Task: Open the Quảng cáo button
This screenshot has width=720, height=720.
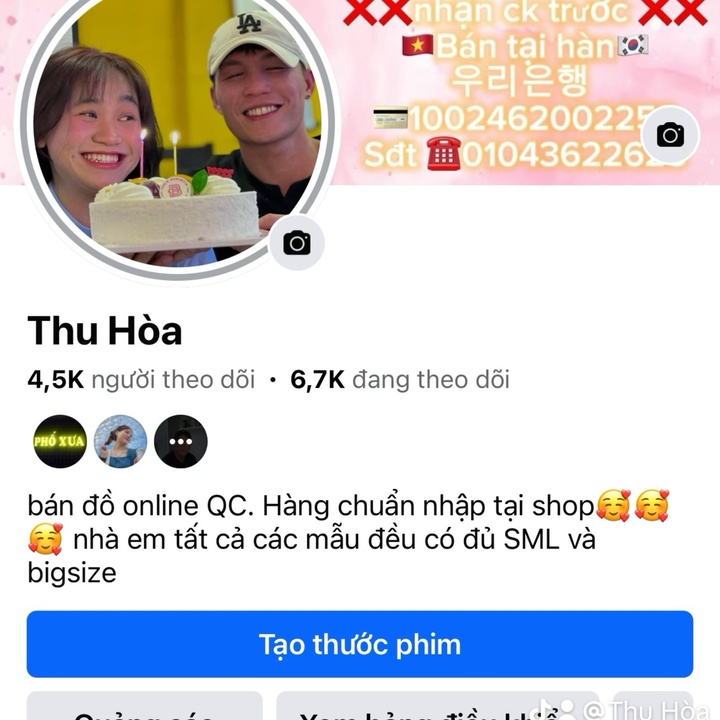Action: (144, 708)
